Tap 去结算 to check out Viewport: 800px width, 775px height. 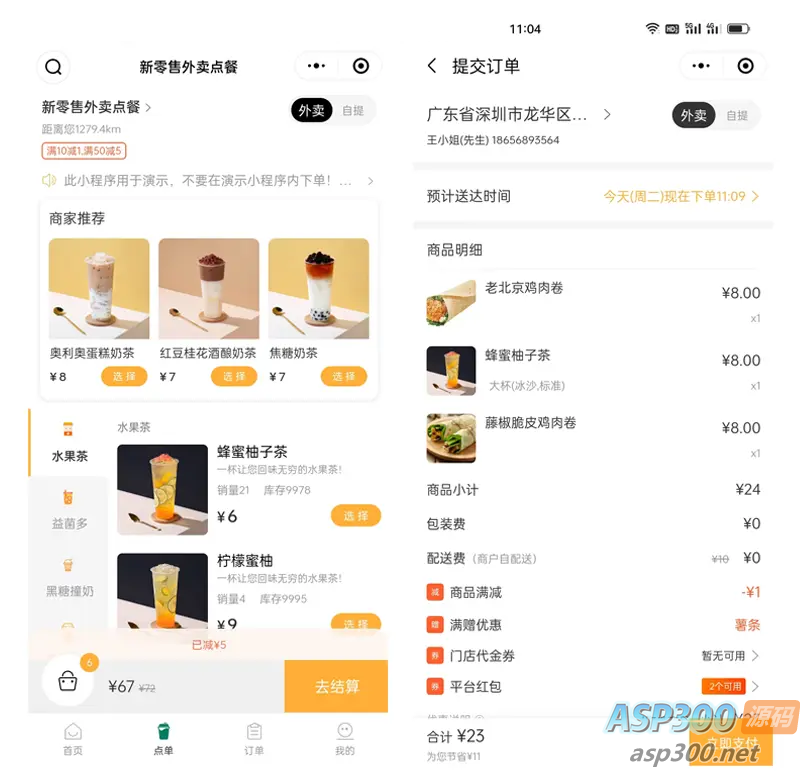click(x=336, y=687)
